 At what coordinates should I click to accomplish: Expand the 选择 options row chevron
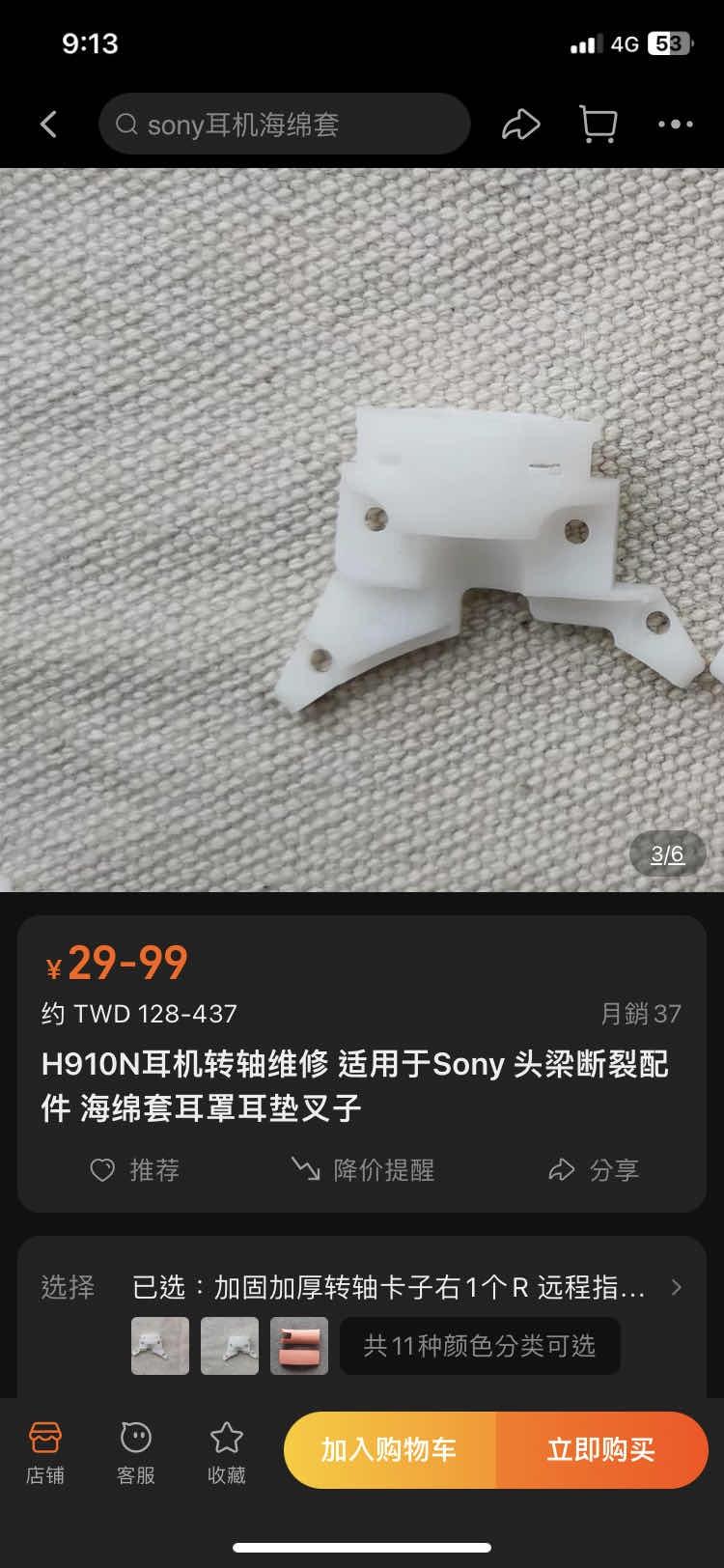[x=676, y=1287]
